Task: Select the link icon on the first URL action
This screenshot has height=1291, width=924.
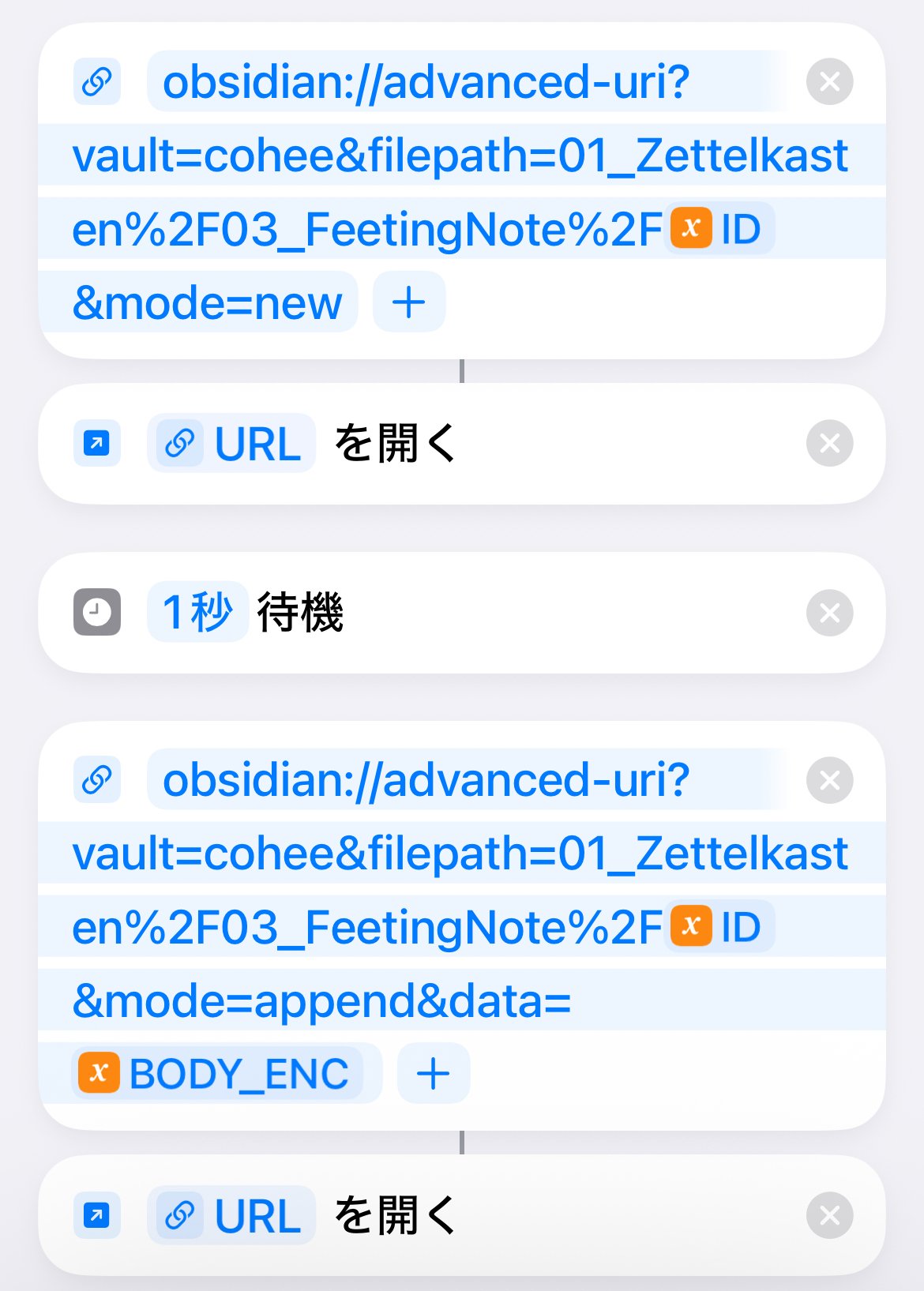Action: 96,81
